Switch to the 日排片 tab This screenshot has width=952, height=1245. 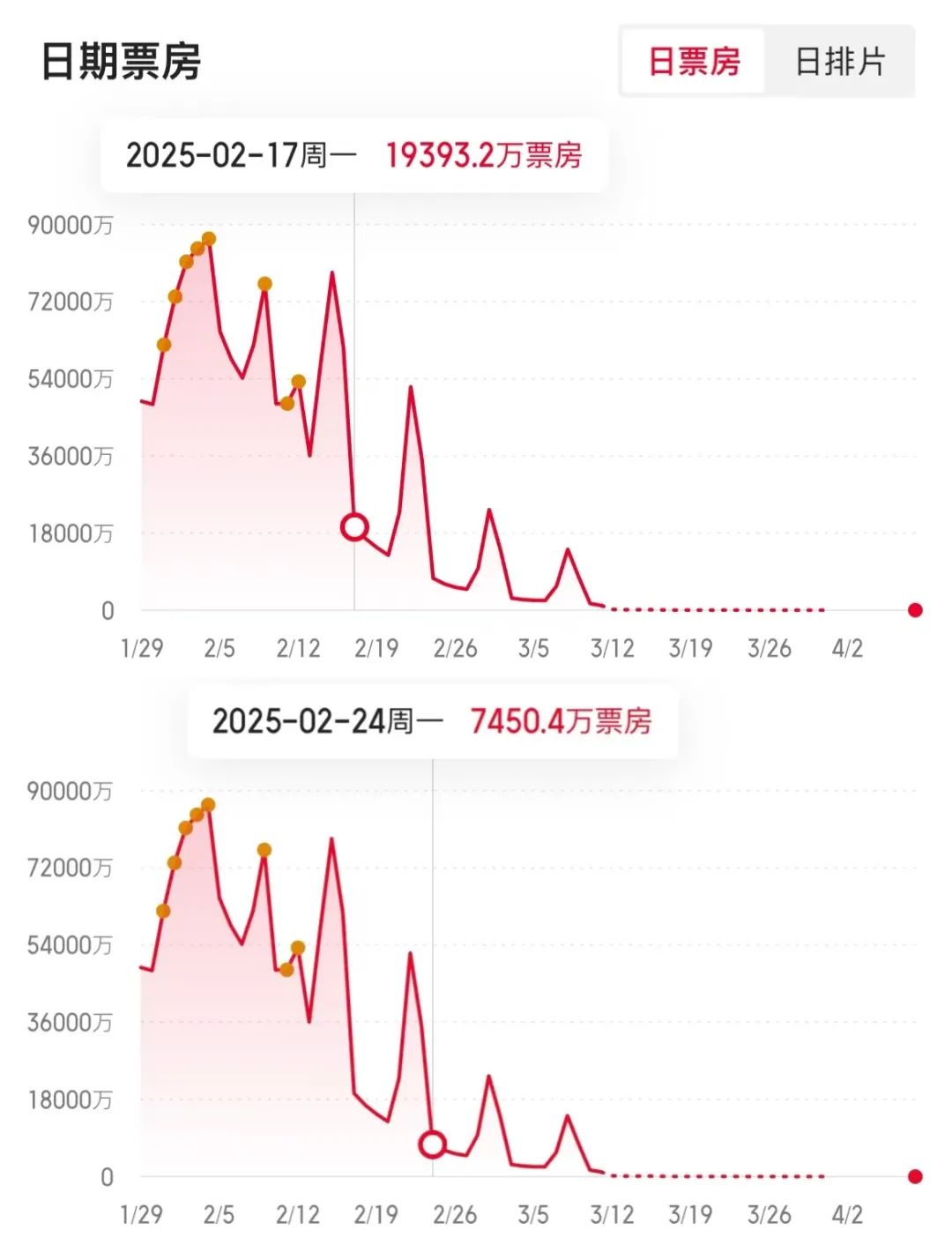(840, 62)
